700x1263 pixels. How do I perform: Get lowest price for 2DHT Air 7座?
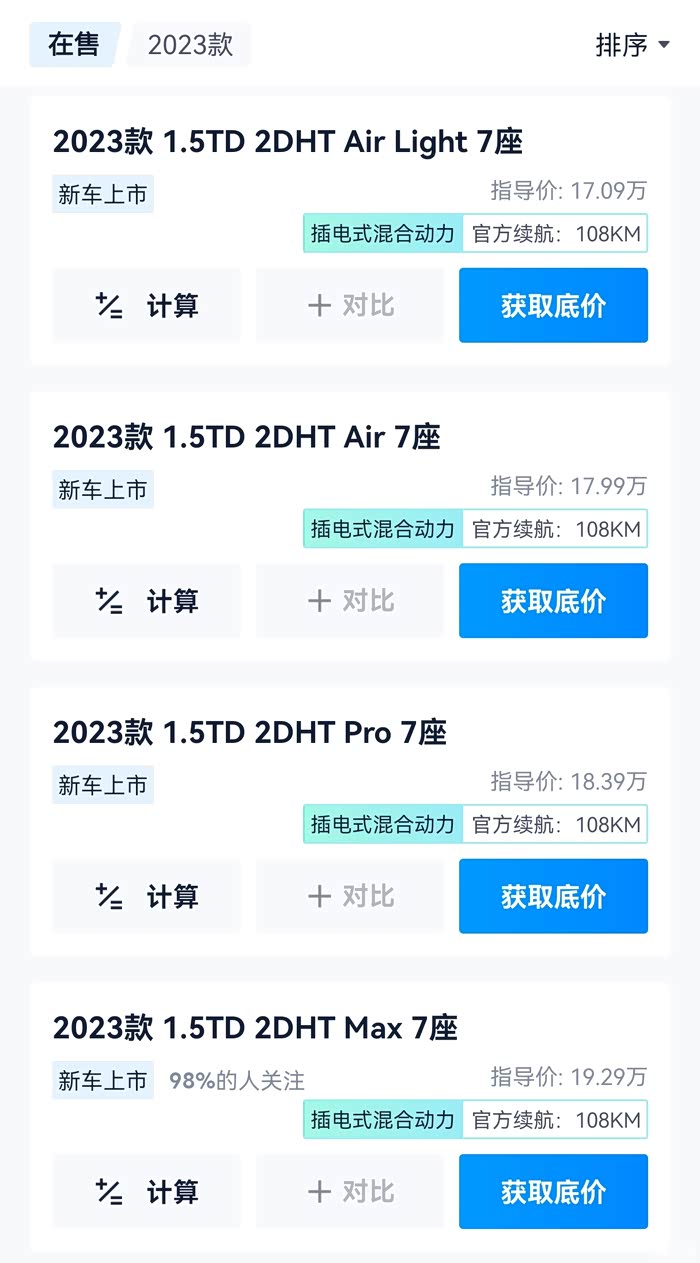553,601
